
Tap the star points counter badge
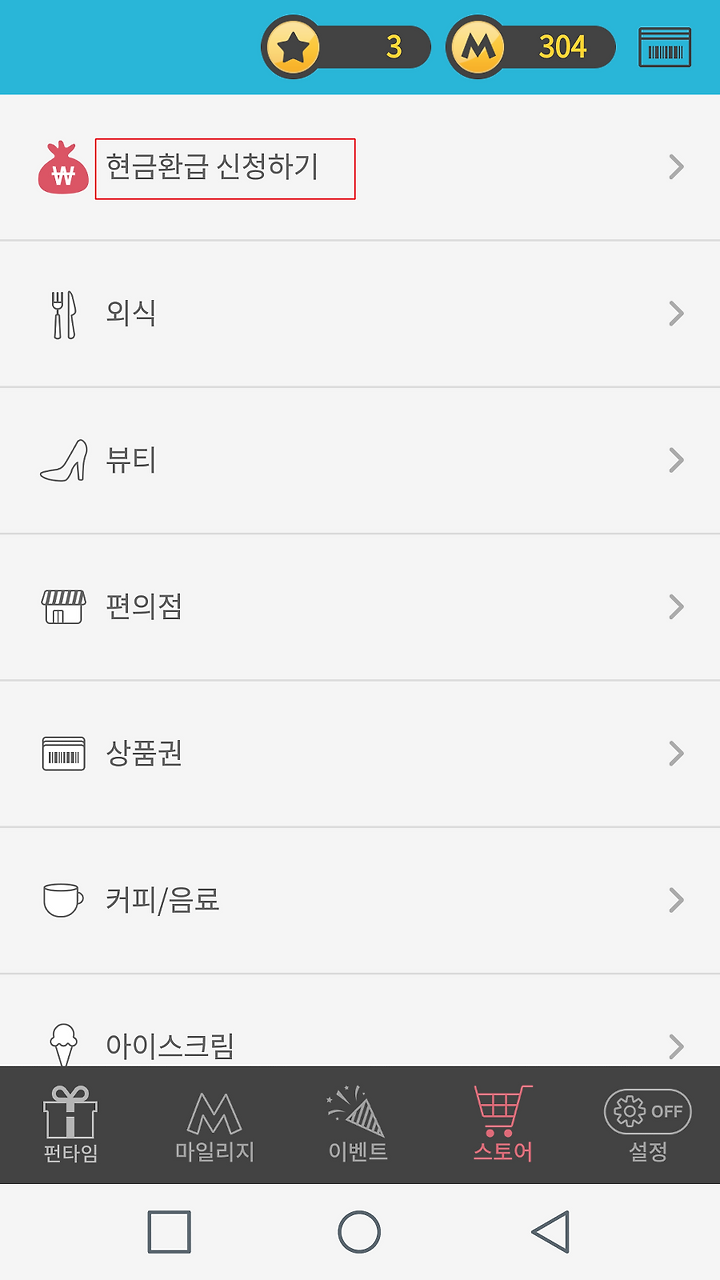[346, 47]
